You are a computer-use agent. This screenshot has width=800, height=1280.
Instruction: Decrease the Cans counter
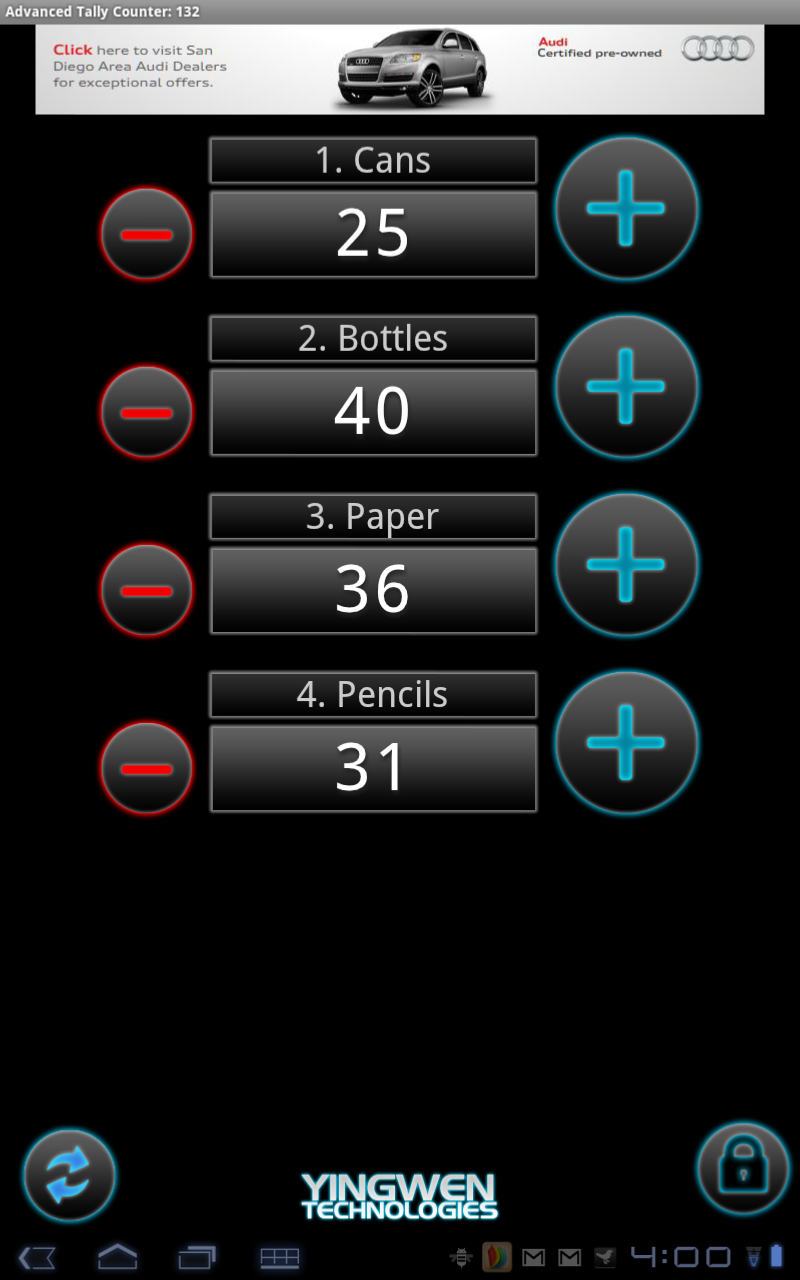tap(146, 234)
